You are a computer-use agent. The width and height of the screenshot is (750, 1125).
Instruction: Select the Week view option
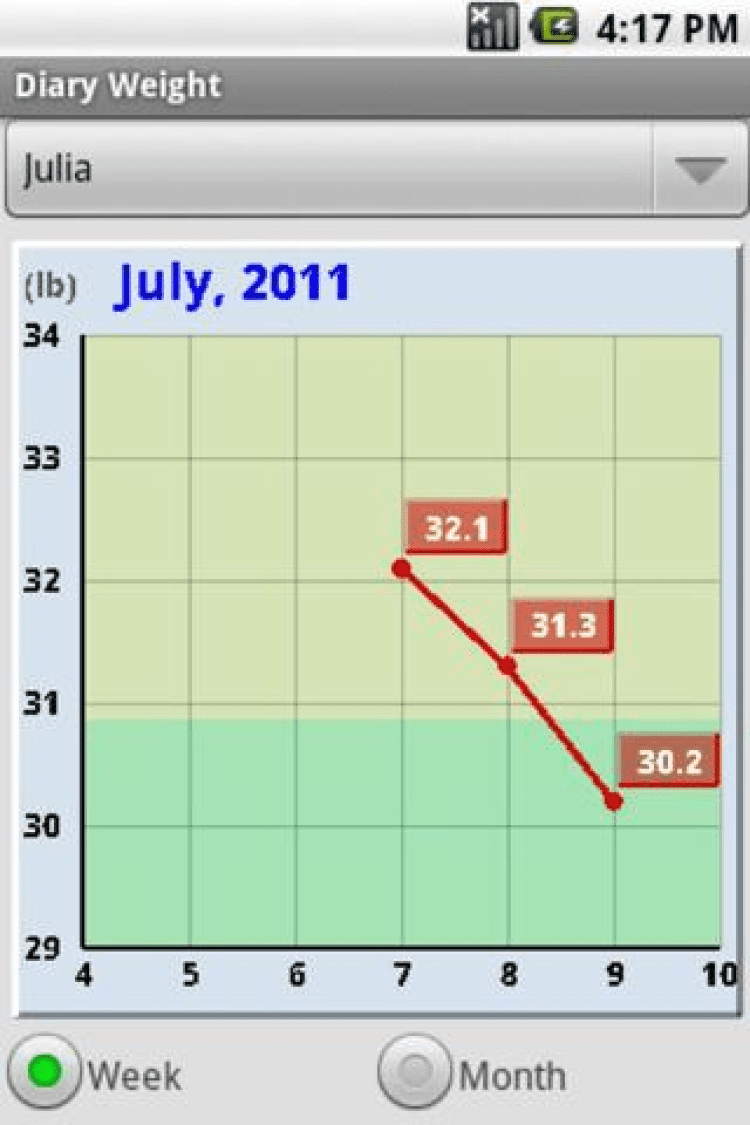(x=45, y=1073)
